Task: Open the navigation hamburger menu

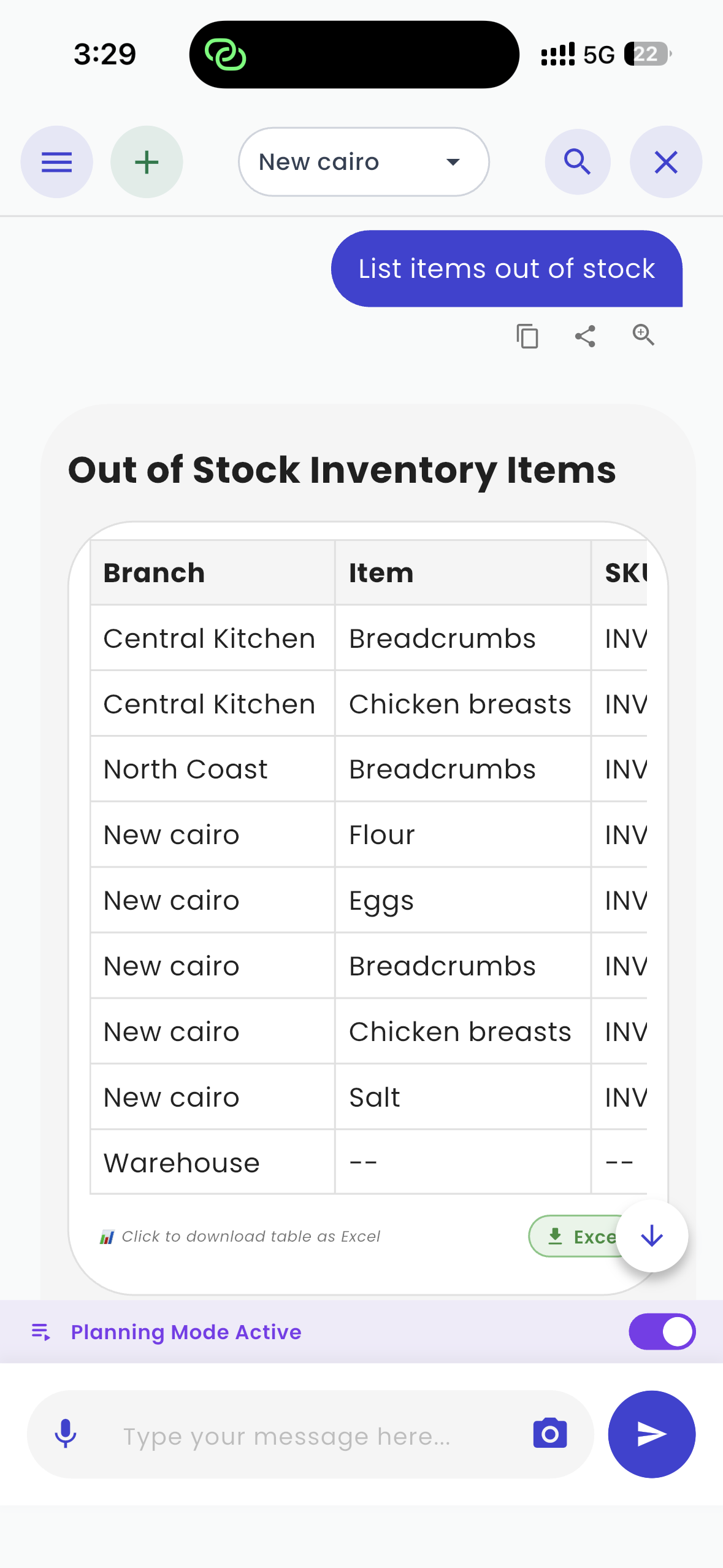Action: point(56,162)
